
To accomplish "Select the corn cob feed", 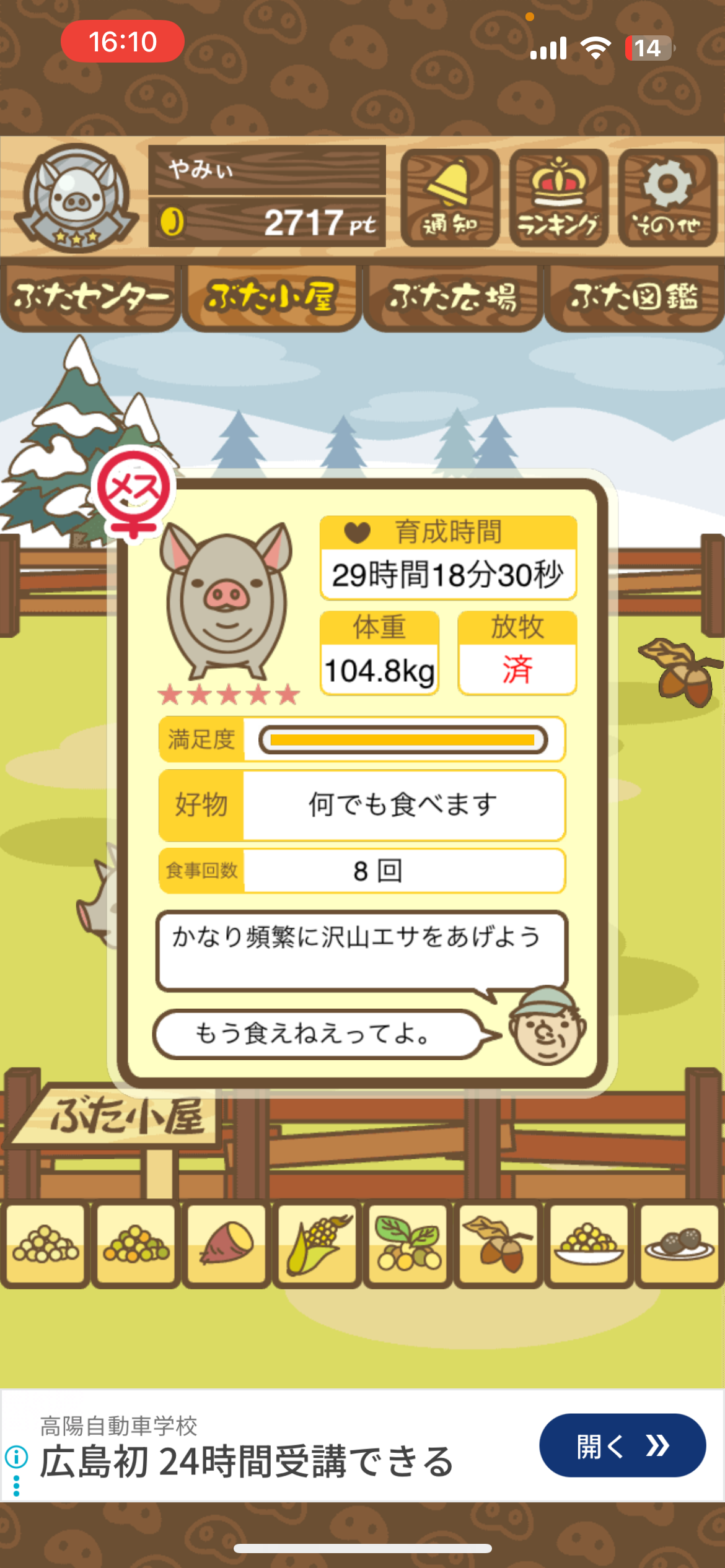I will pos(317,1244).
